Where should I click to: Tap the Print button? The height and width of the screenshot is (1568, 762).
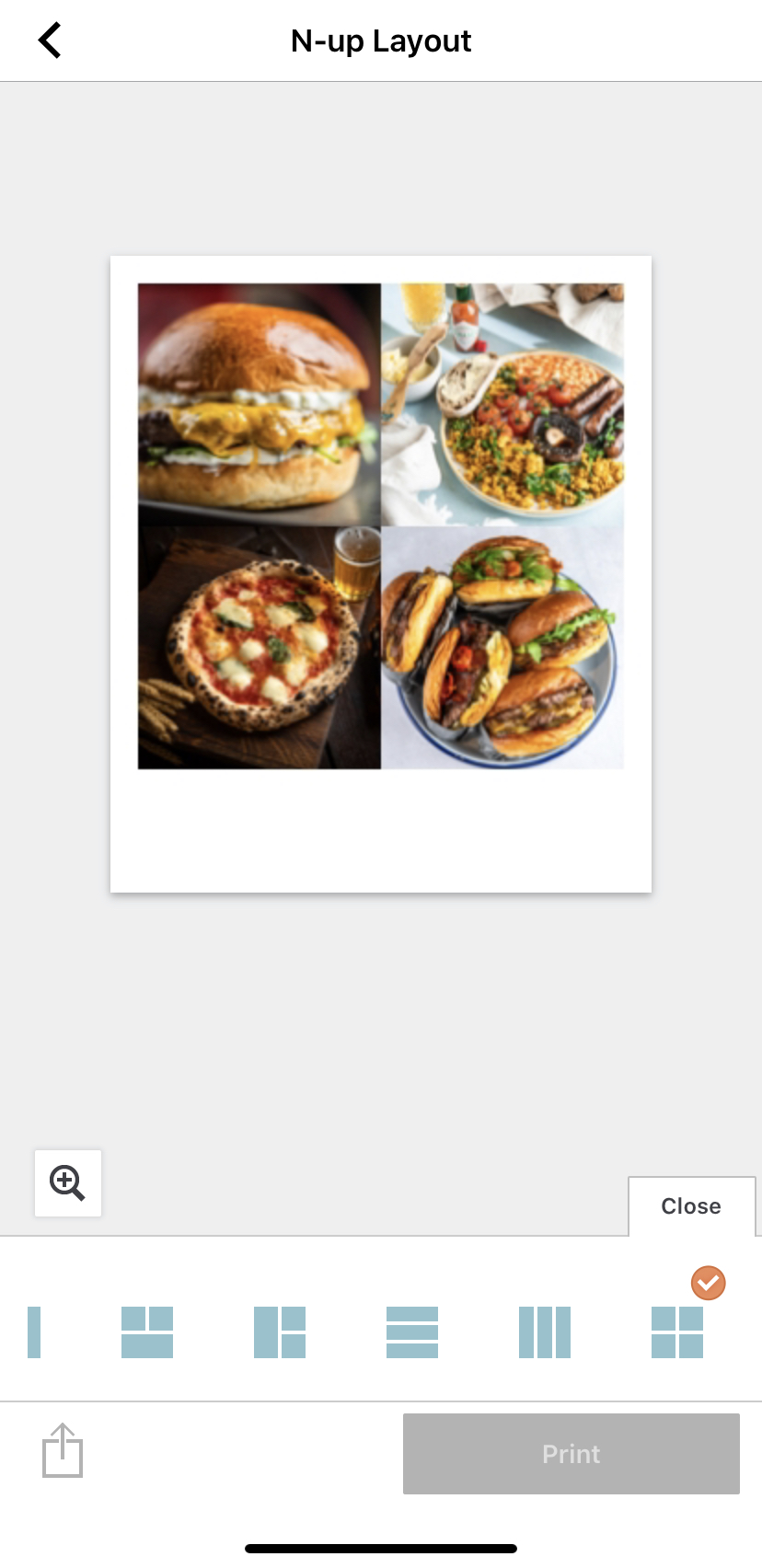571,1454
